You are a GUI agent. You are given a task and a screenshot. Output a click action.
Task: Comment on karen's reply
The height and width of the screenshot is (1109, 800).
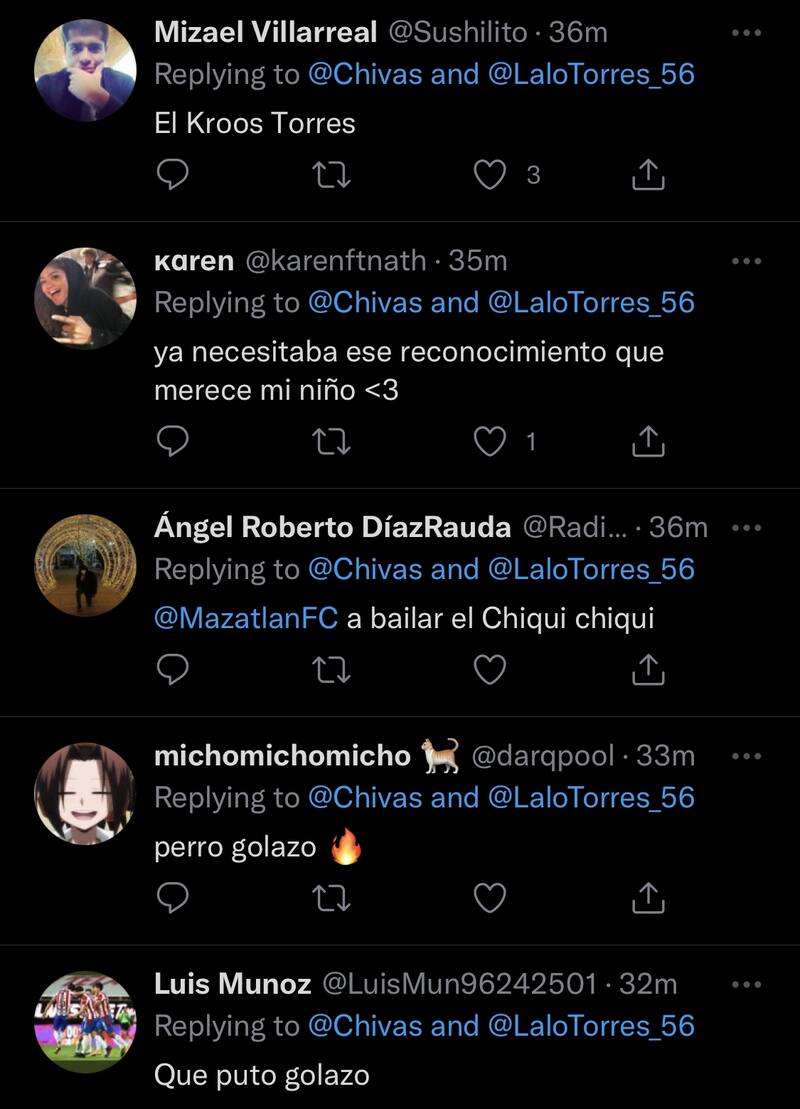[173, 441]
